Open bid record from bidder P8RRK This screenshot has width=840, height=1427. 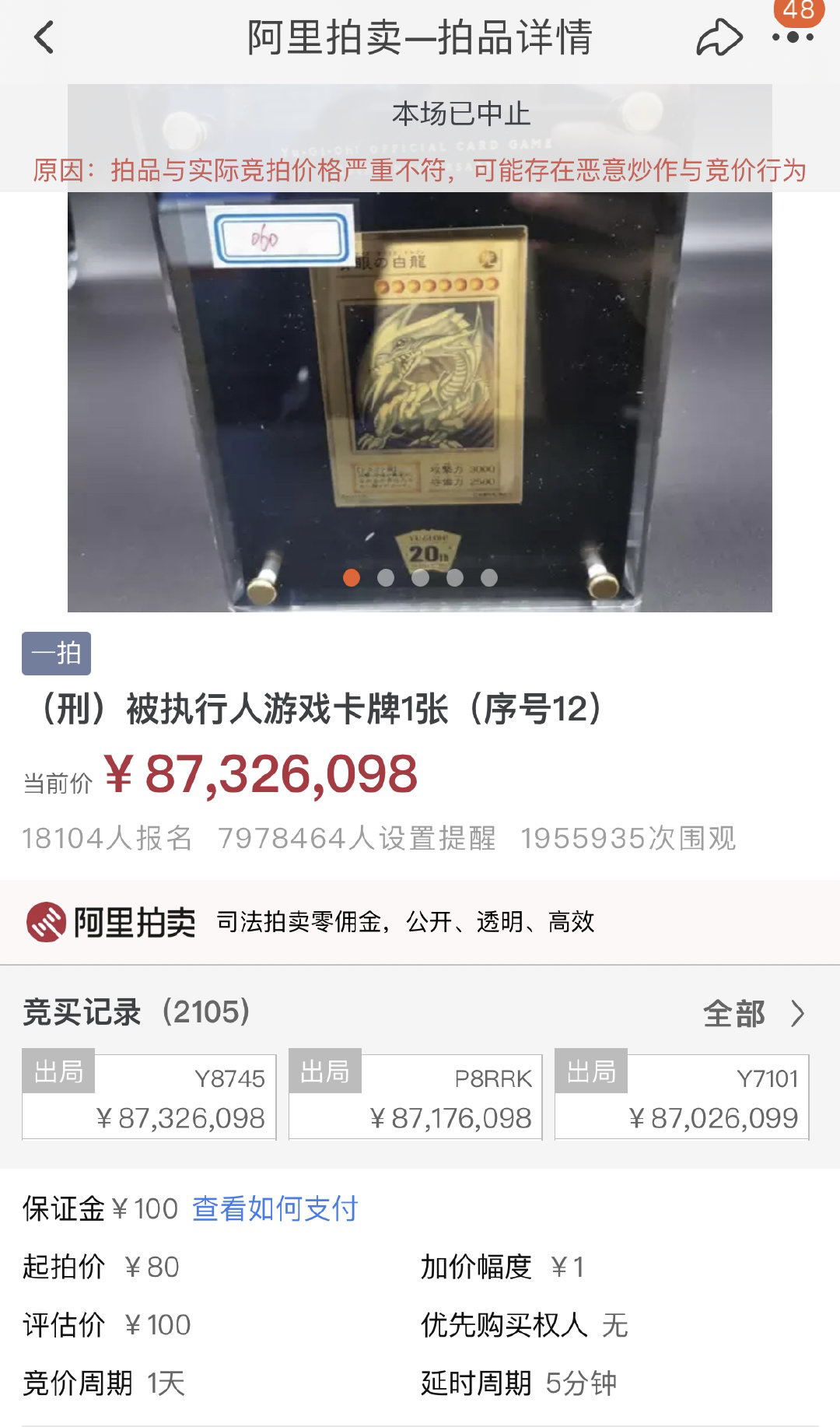415,1097
